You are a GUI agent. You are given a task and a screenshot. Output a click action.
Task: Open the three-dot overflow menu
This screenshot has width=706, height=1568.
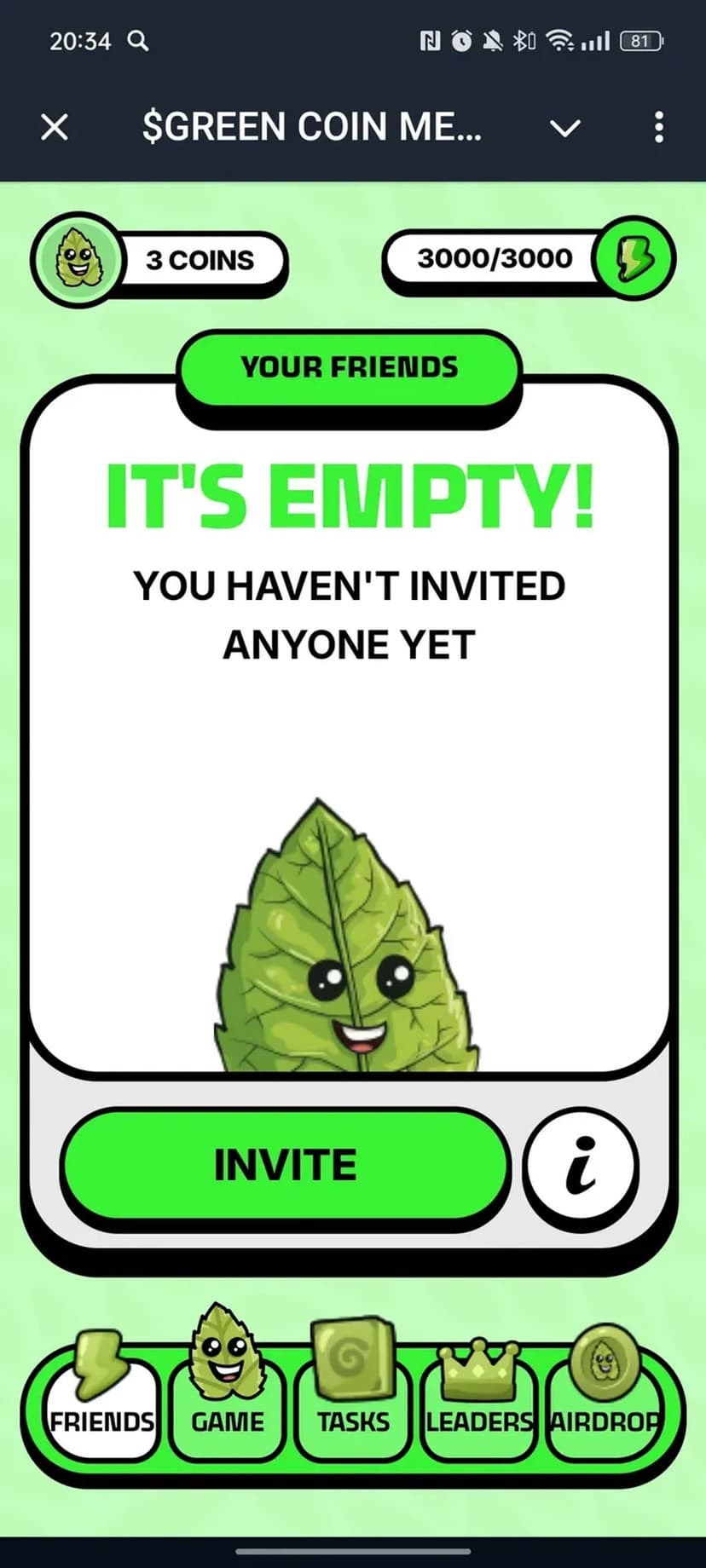[x=658, y=127]
